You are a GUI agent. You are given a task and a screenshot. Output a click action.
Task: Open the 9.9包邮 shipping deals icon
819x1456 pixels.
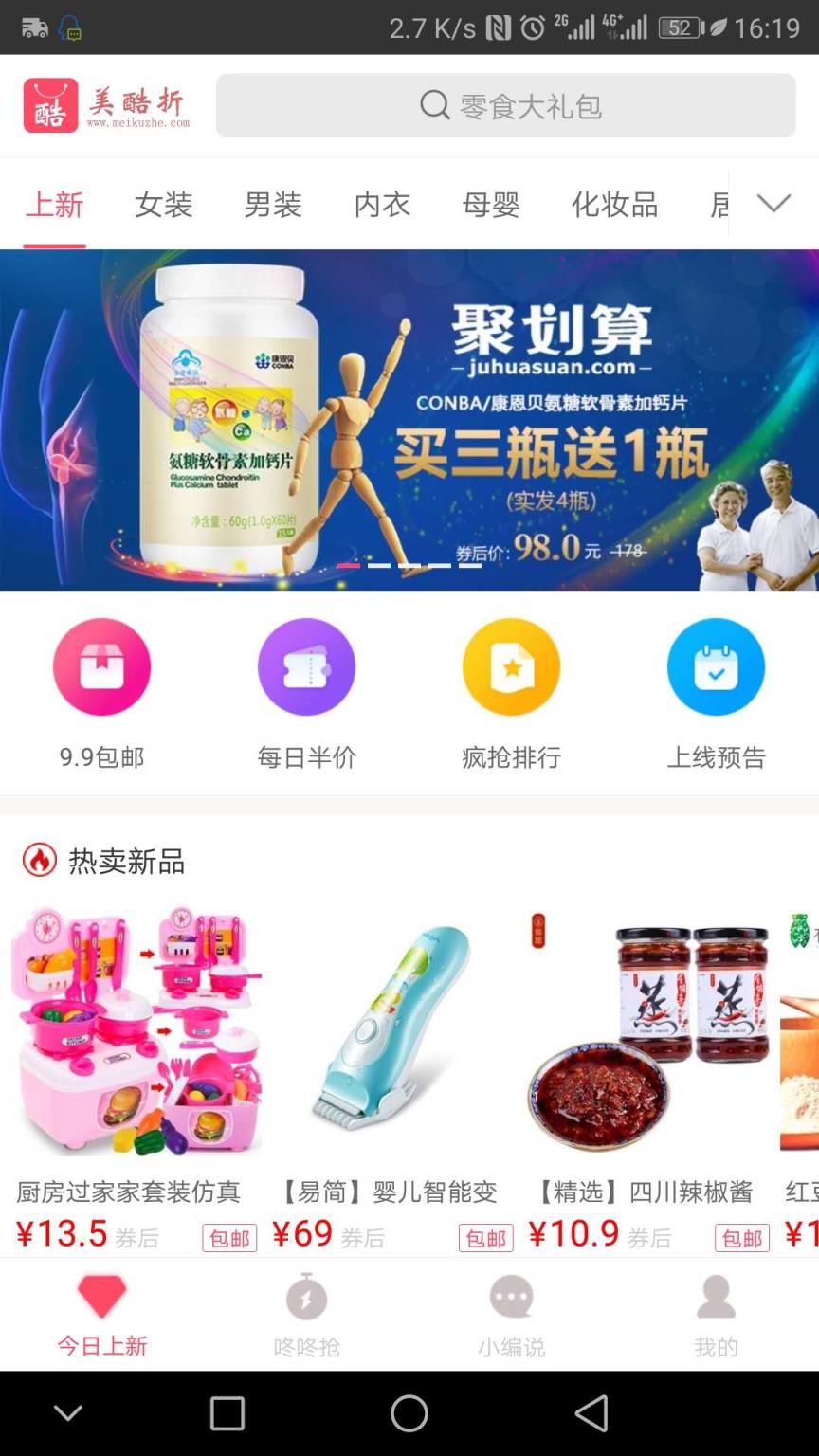click(x=102, y=666)
